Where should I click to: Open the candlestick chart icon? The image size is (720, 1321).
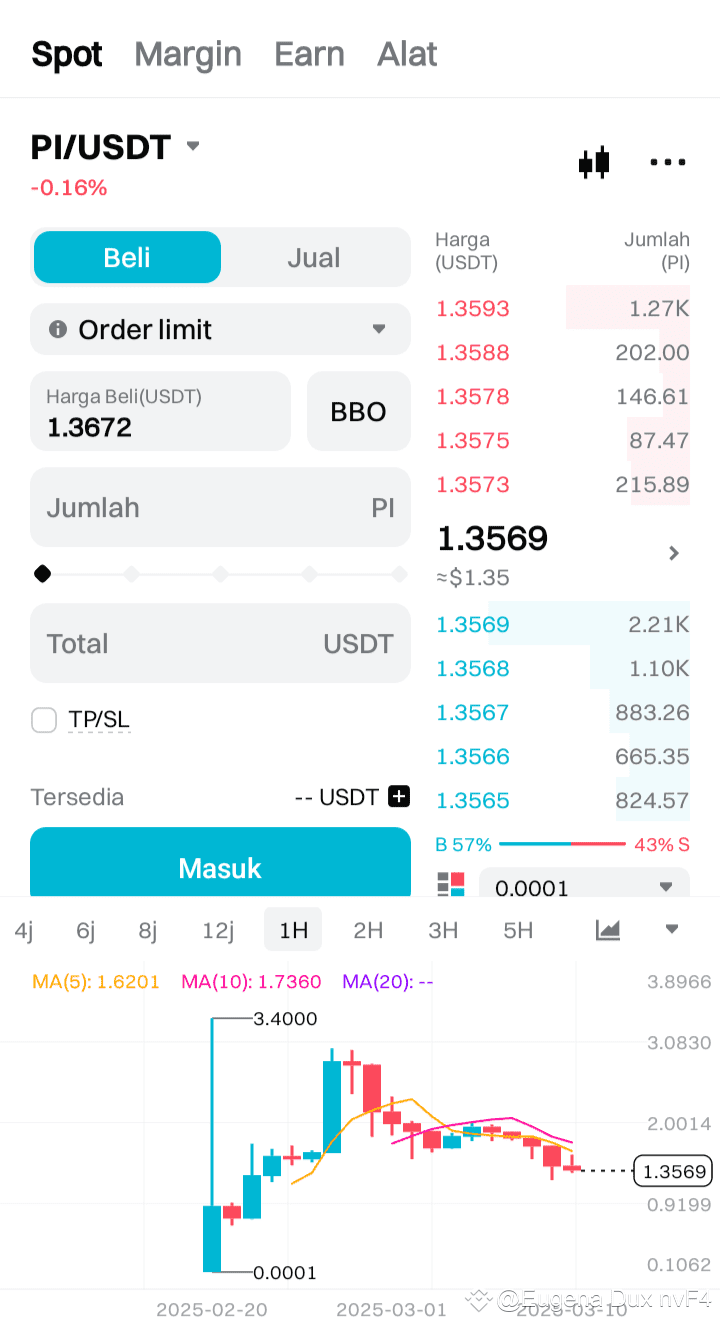[x=593, y=161]
